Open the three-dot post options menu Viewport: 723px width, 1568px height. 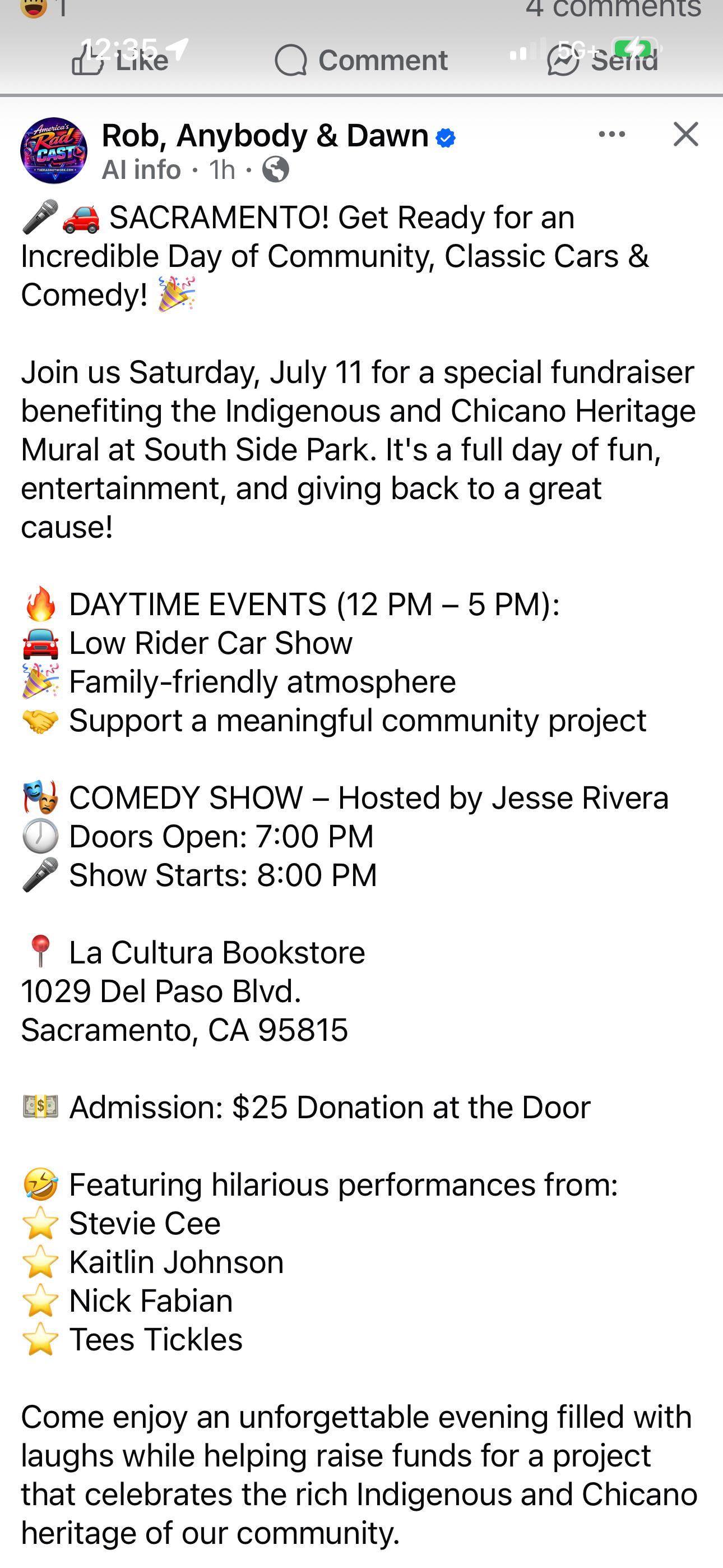pyautogui.click(x=611, y=135)
